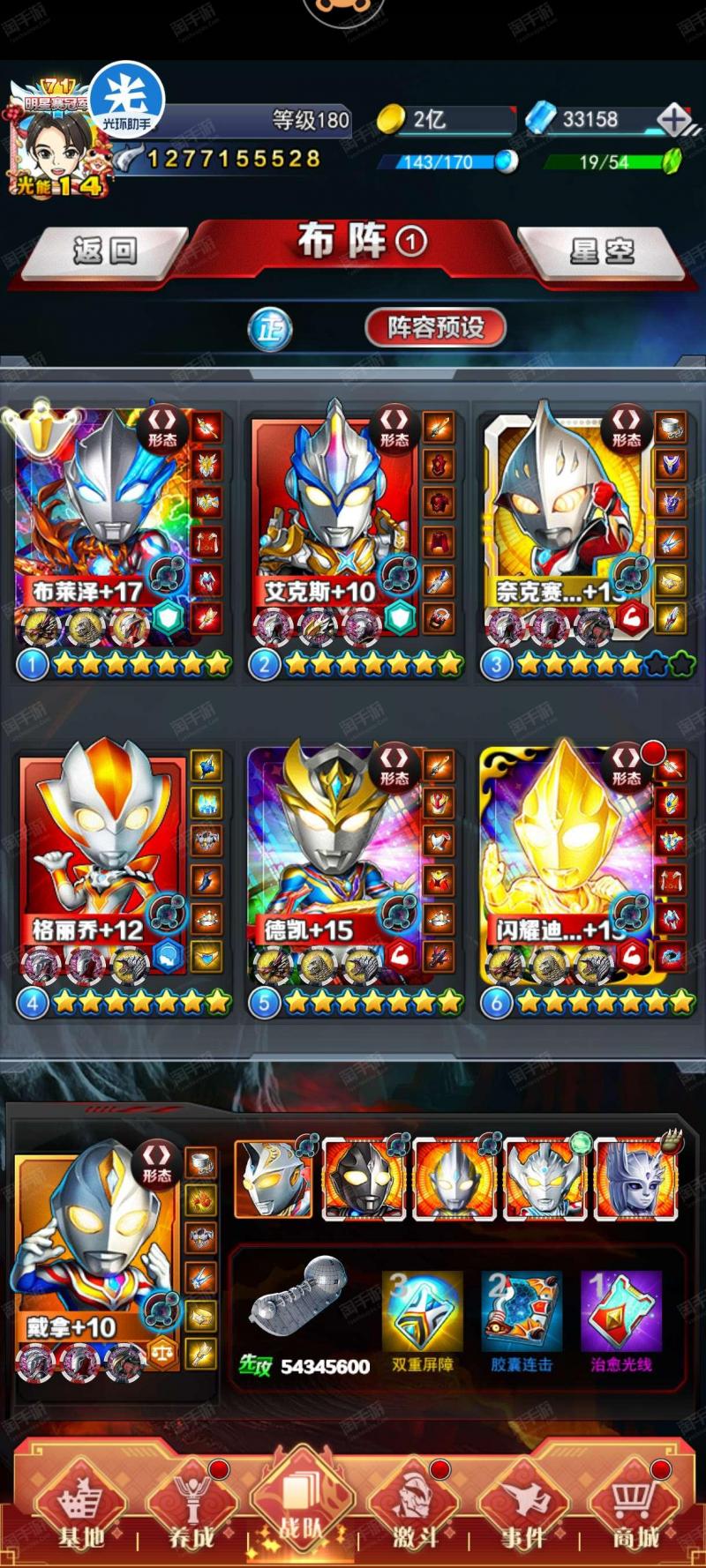Open 阵容预设 lineup presets

pos(436,328)
